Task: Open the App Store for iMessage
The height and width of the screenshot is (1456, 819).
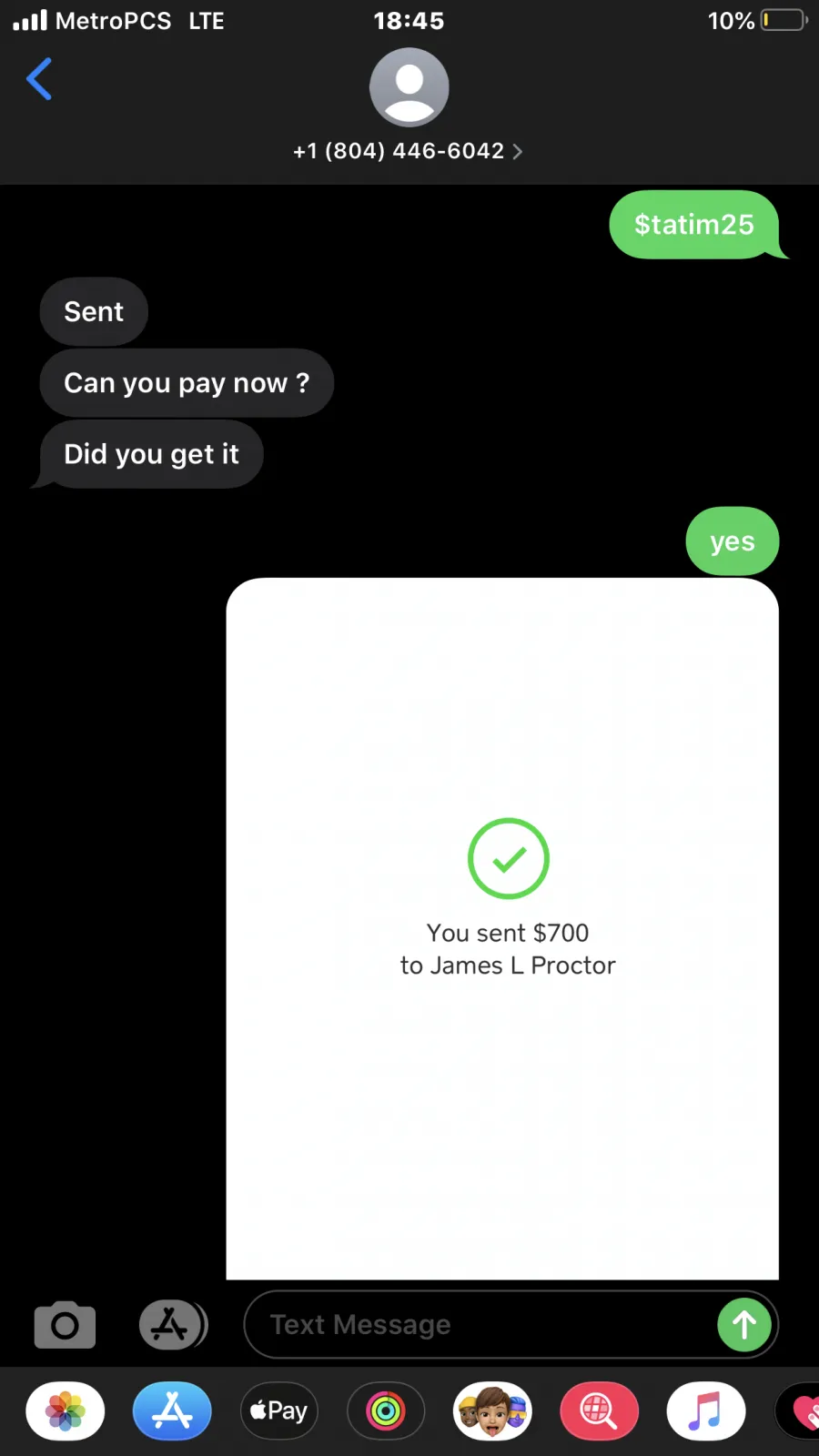Action: click(x=172, y=1410)
